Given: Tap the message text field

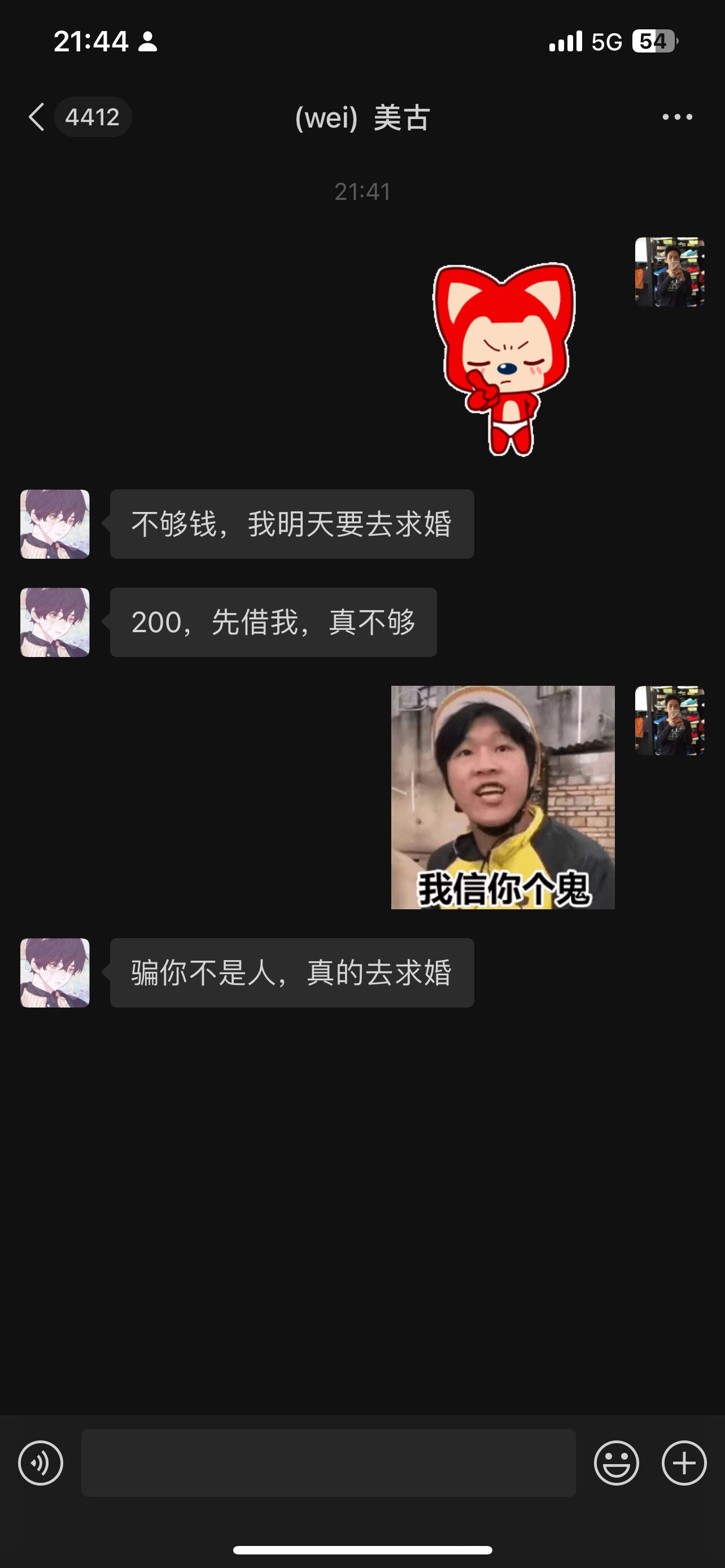Looking at the screenshot, I should point(328,1462).
